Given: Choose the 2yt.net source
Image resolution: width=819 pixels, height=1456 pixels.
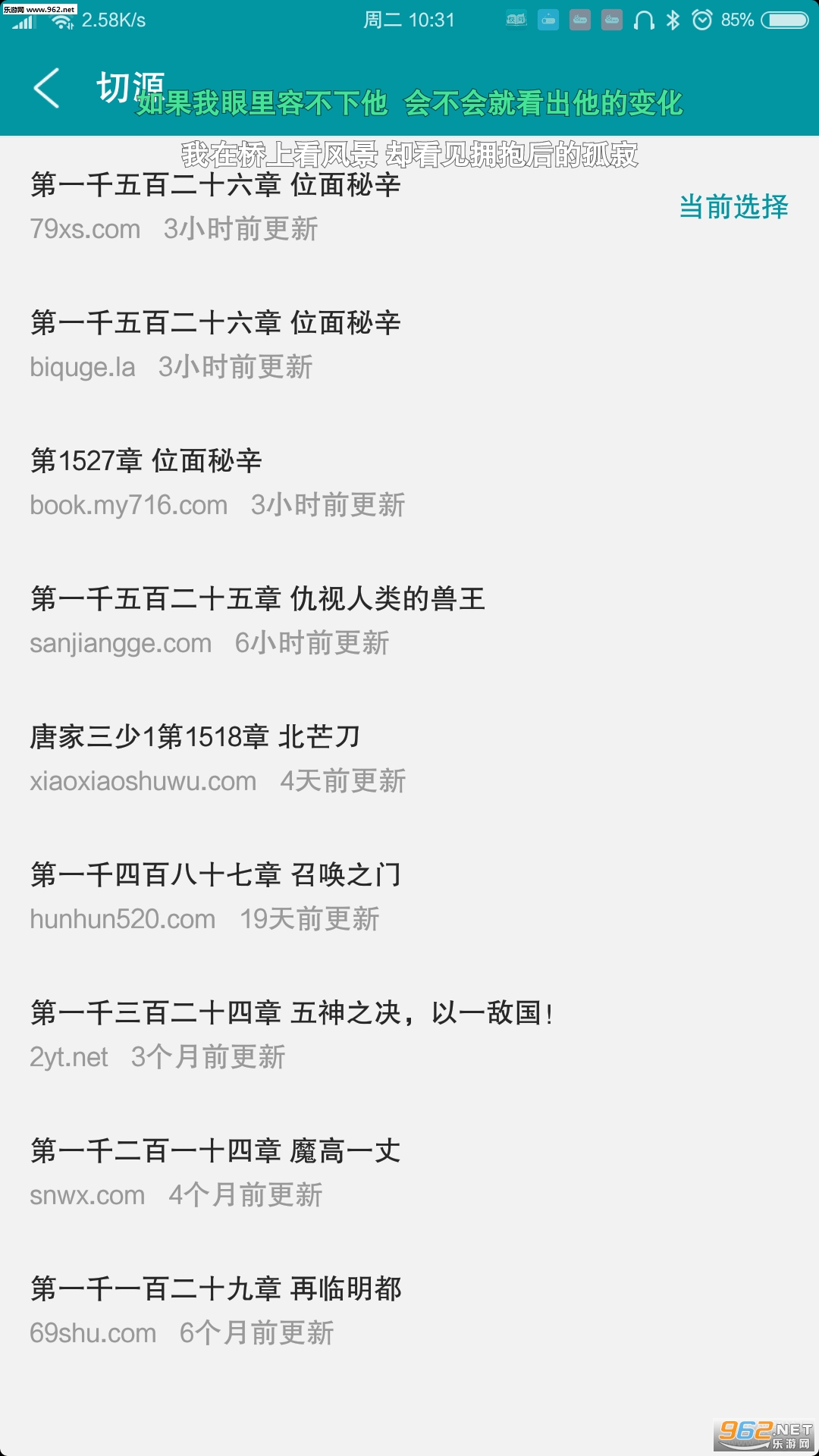Looking at the screenshot, I should tap(409, 1034).
